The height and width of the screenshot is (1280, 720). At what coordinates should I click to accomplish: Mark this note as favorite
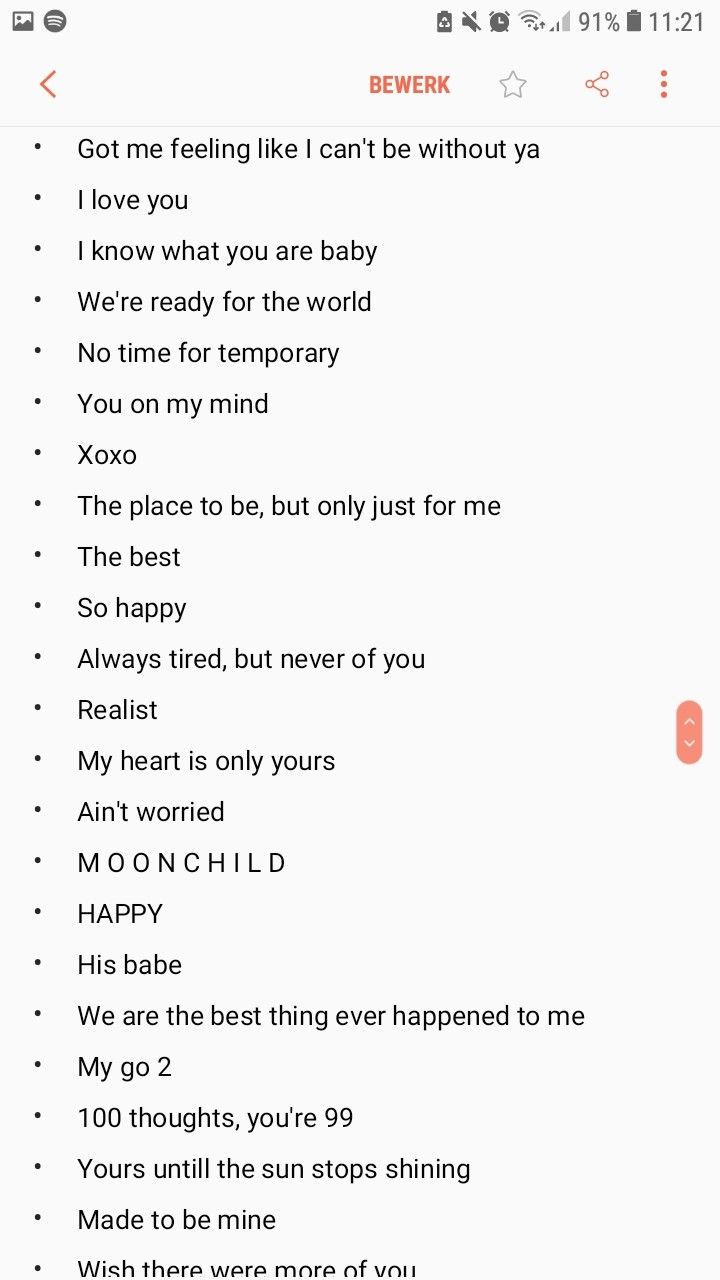[x=513, y=85]
